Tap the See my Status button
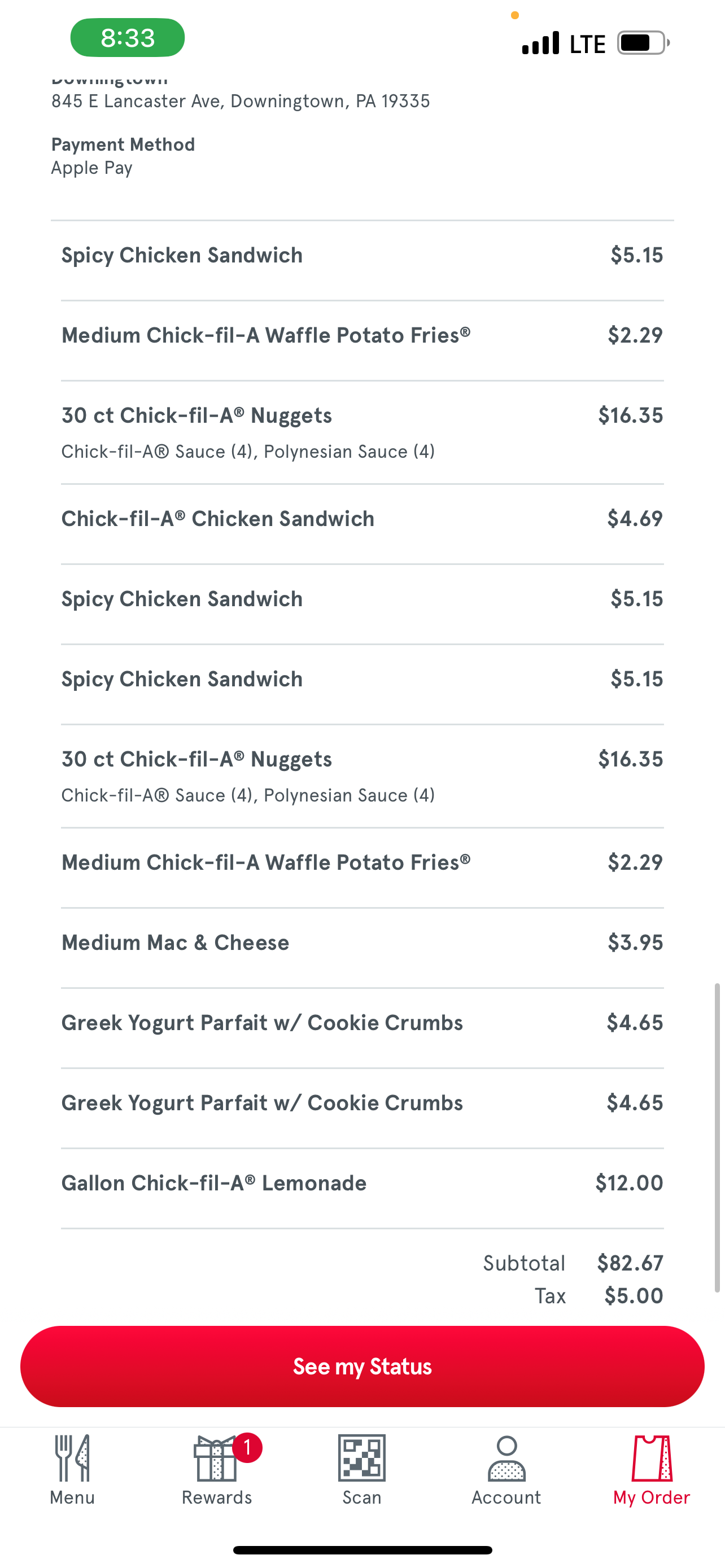725x1568 pixels. click(x=362, y=1366)
